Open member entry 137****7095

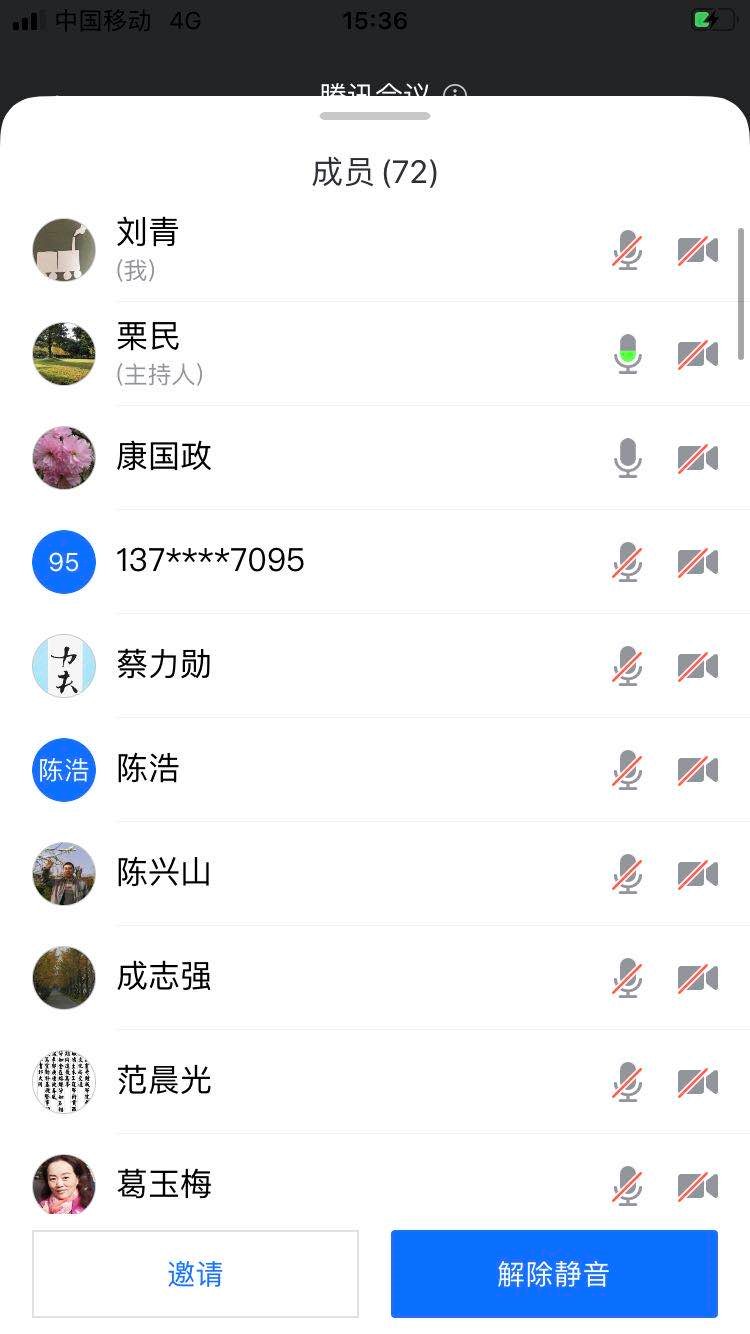click(x=210, y=561)
